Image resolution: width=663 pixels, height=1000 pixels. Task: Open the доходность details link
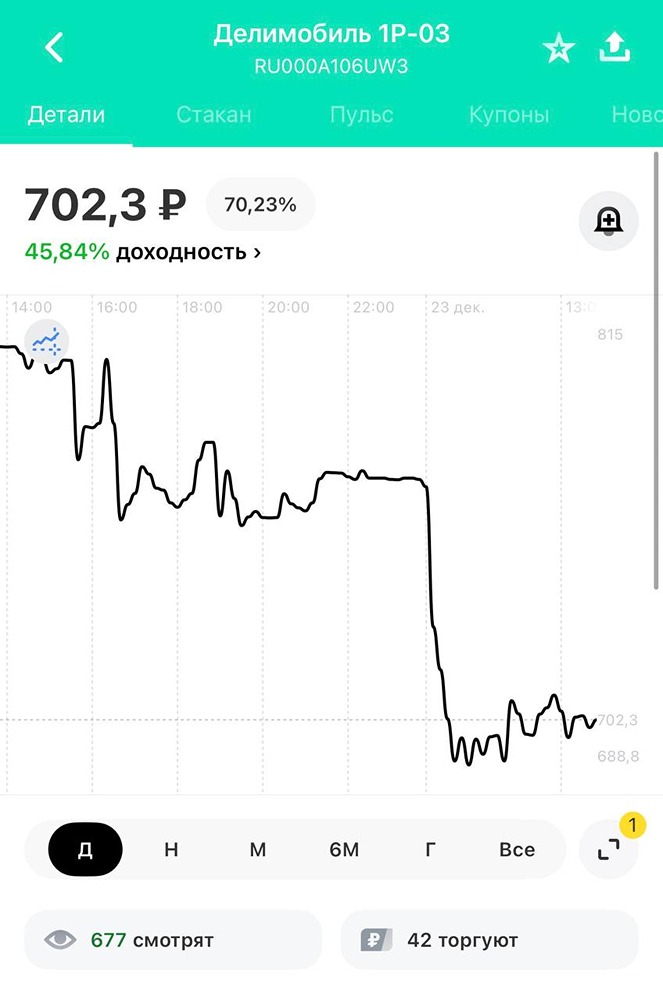pos(143,252)
